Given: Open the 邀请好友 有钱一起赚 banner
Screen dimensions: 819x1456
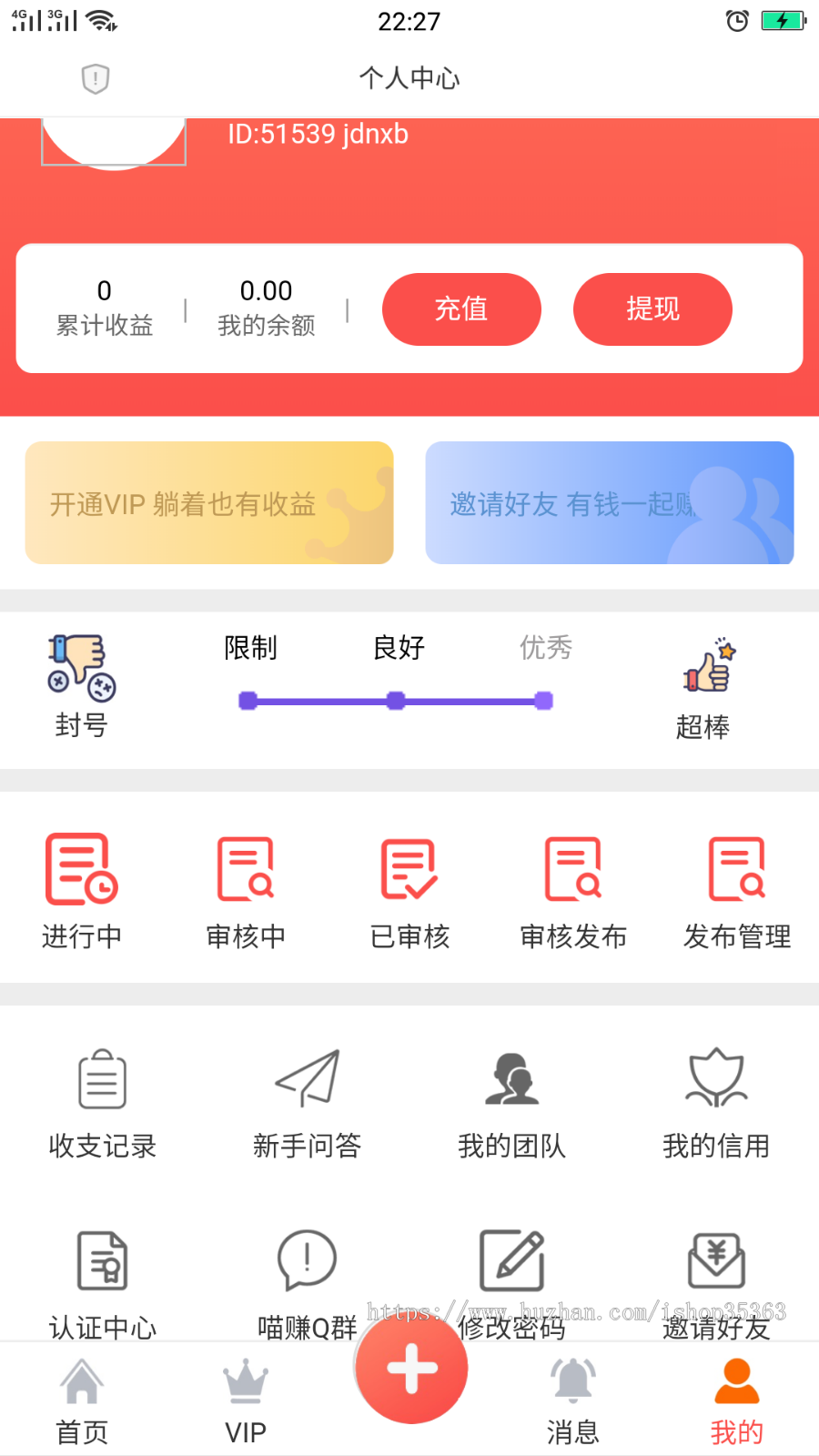Looking at the screenshot, I should click(x=610, y=503).
